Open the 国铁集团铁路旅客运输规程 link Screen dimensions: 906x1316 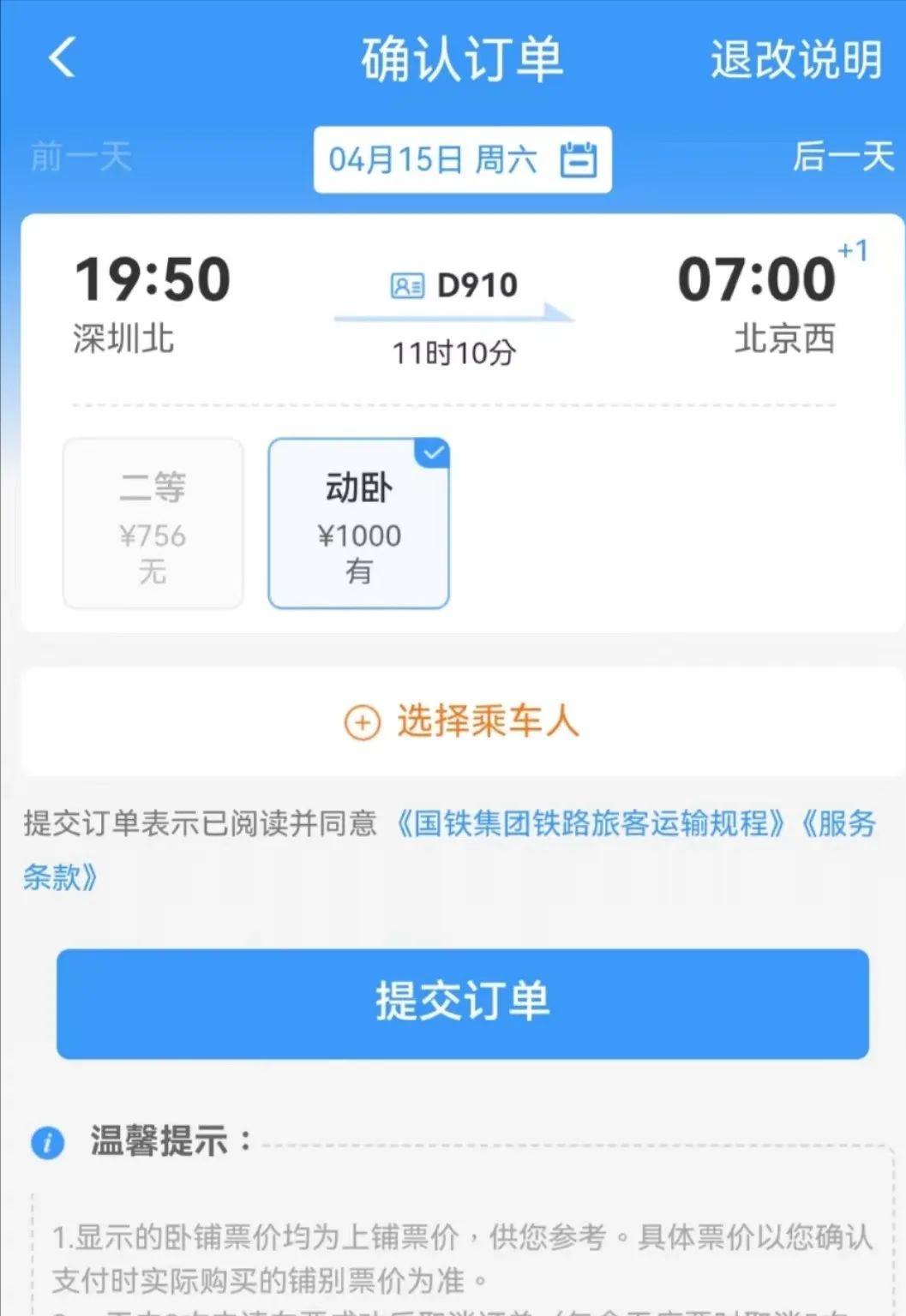591,825
